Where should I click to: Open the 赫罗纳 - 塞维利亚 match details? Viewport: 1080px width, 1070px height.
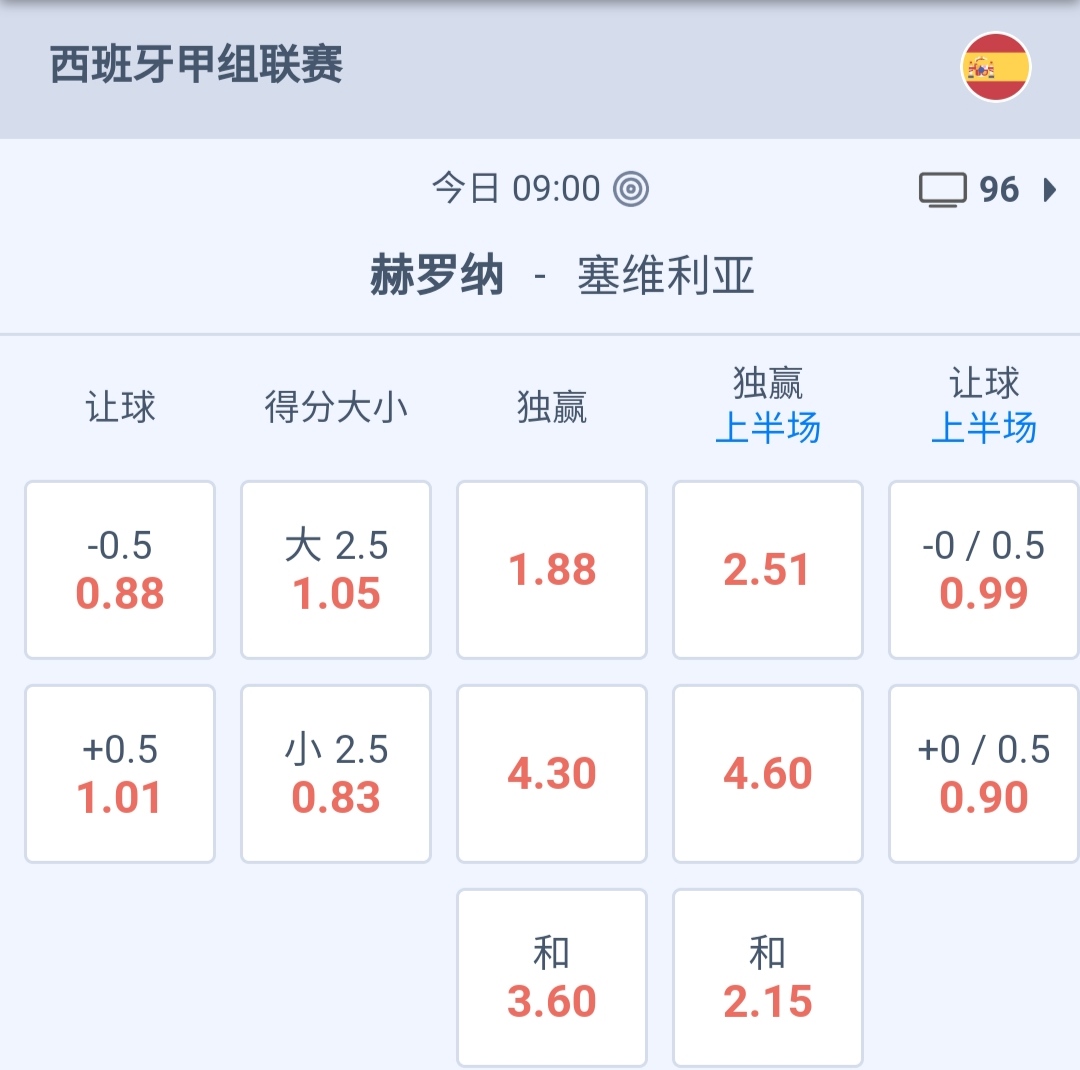point(562,276)
